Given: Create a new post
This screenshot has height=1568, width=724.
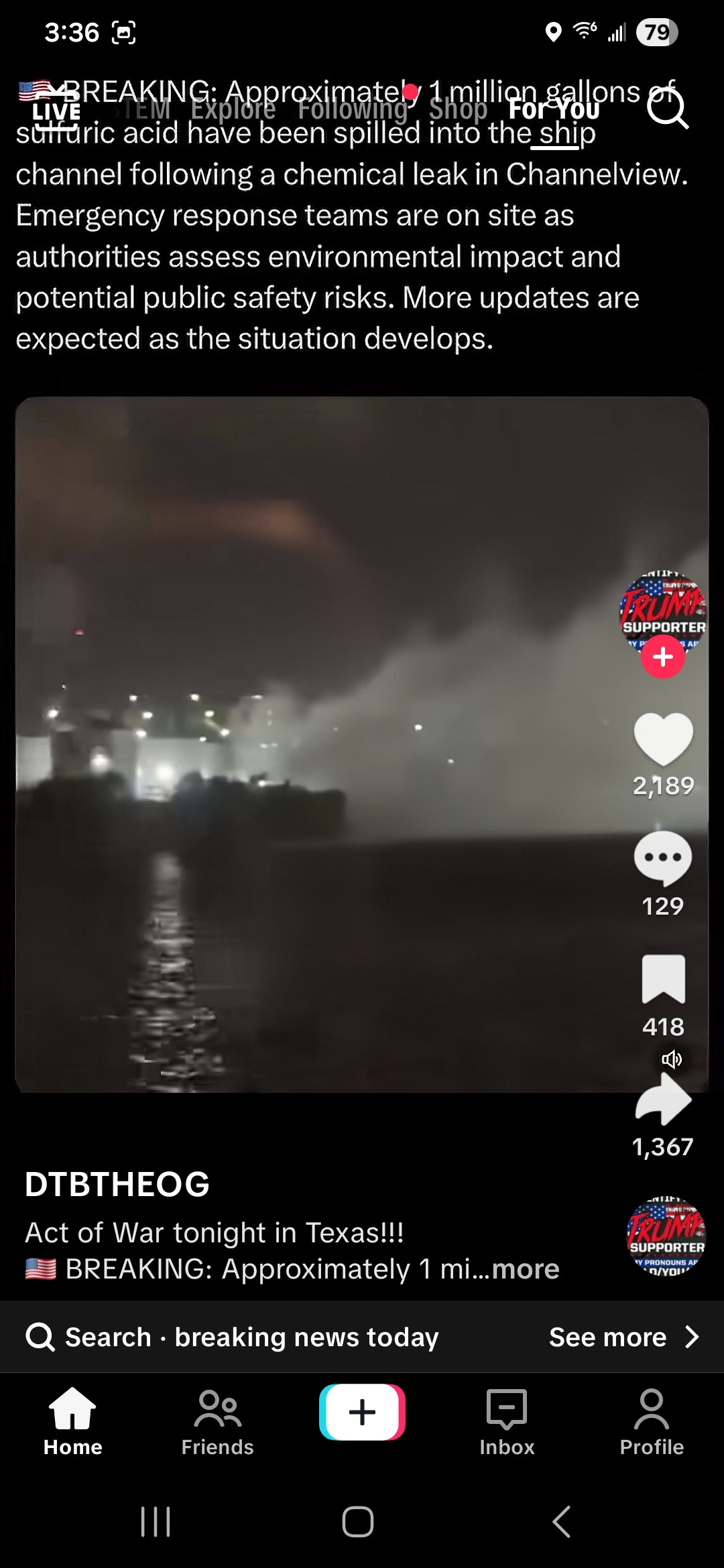Looking at the screenshot, I should (x=362, y=1413).
